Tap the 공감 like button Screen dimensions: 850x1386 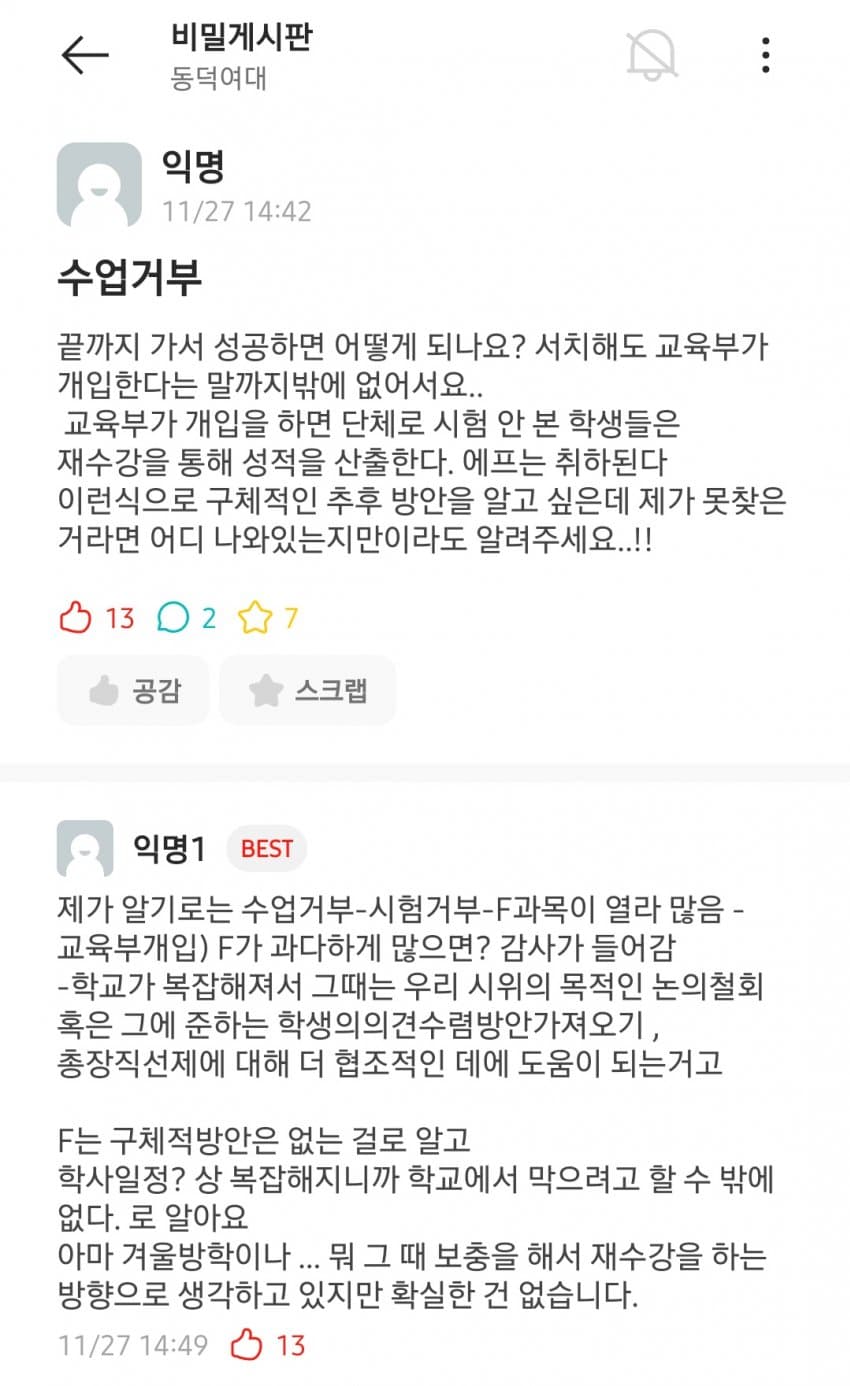[133, 690]
